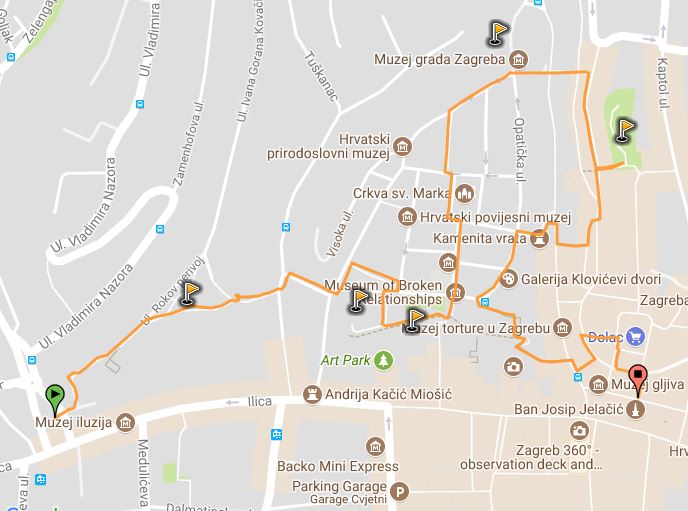Tap the Andrija Kačić Miošić monument pin

(x=315, y=394)
